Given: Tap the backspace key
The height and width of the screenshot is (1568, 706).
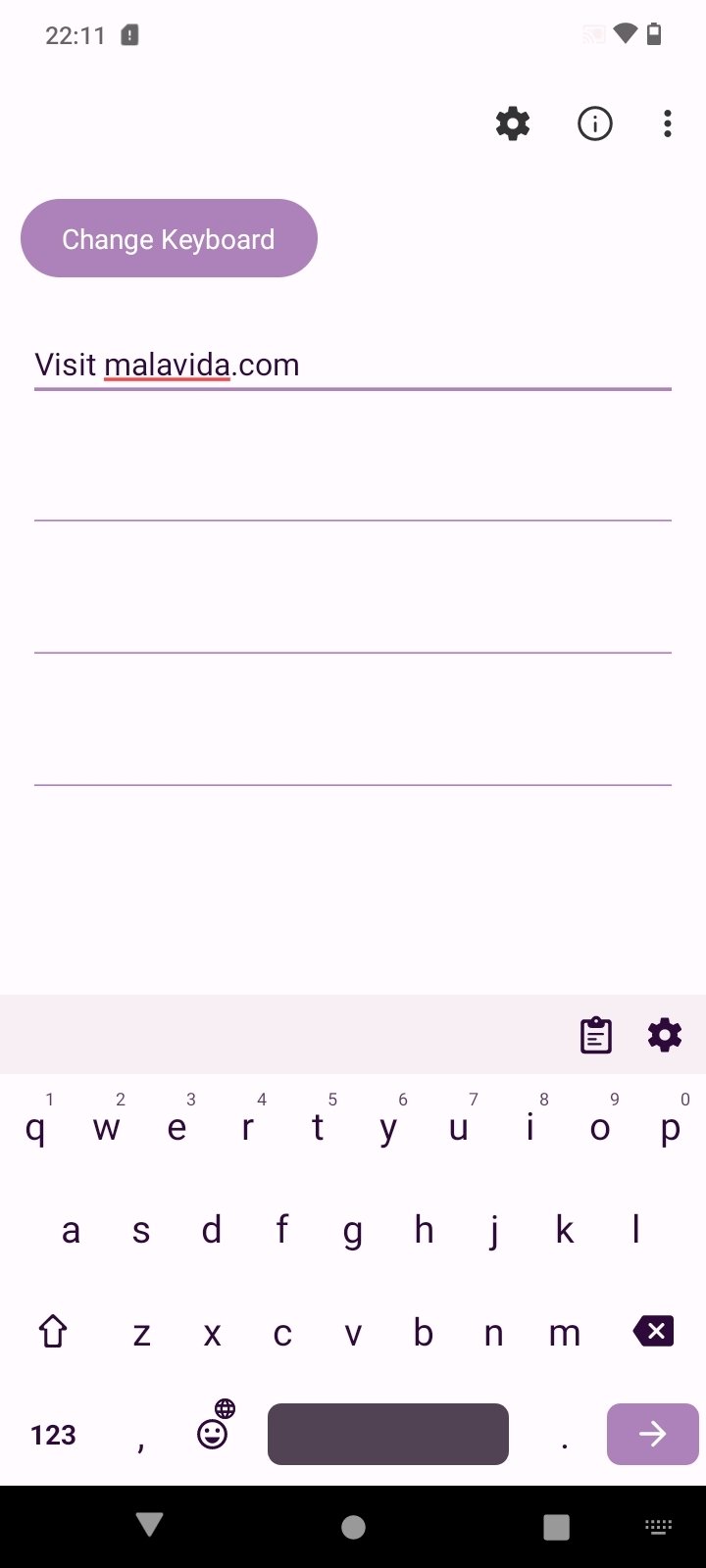Looking at the screenshot, I should pos(653,1331).
